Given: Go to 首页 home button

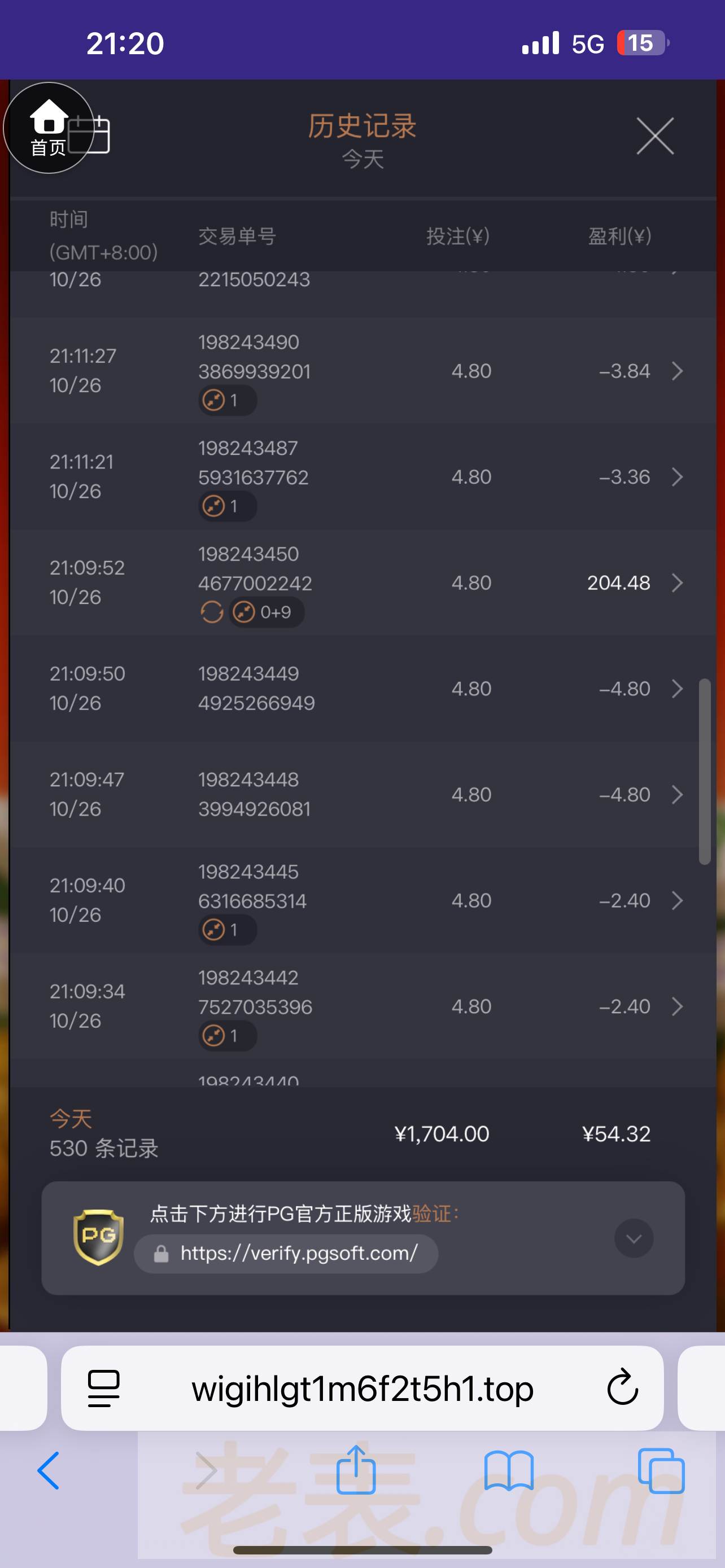Looking at the screenshot, I should click(x=48, y=127).
